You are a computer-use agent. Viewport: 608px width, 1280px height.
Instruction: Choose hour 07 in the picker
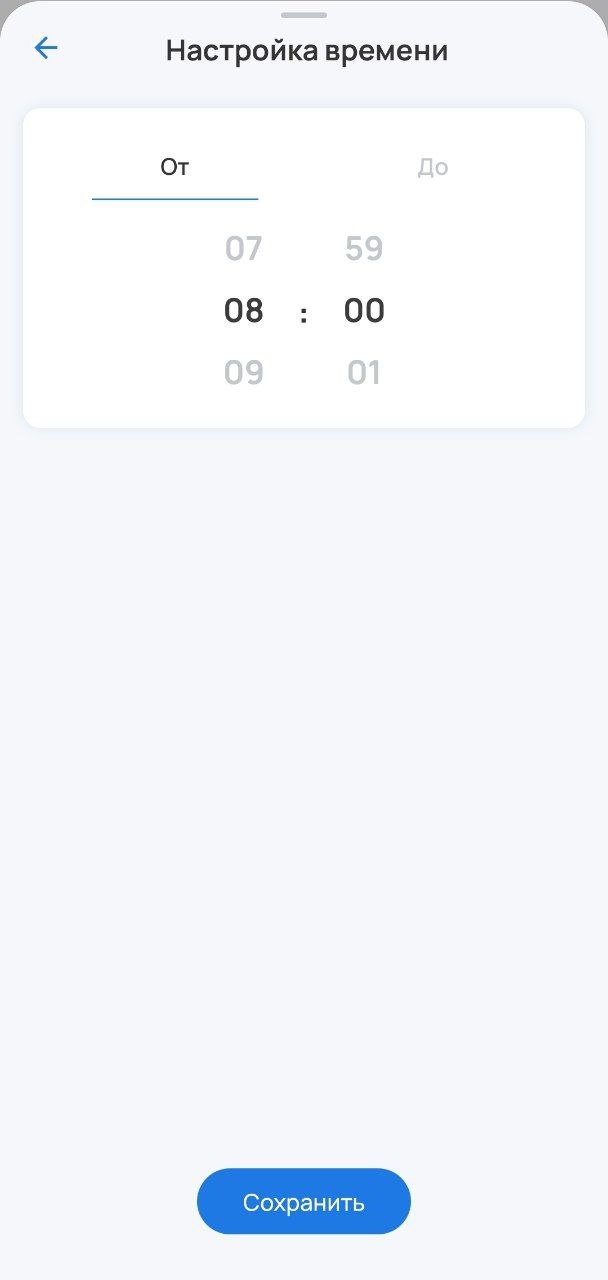point(243,248)
